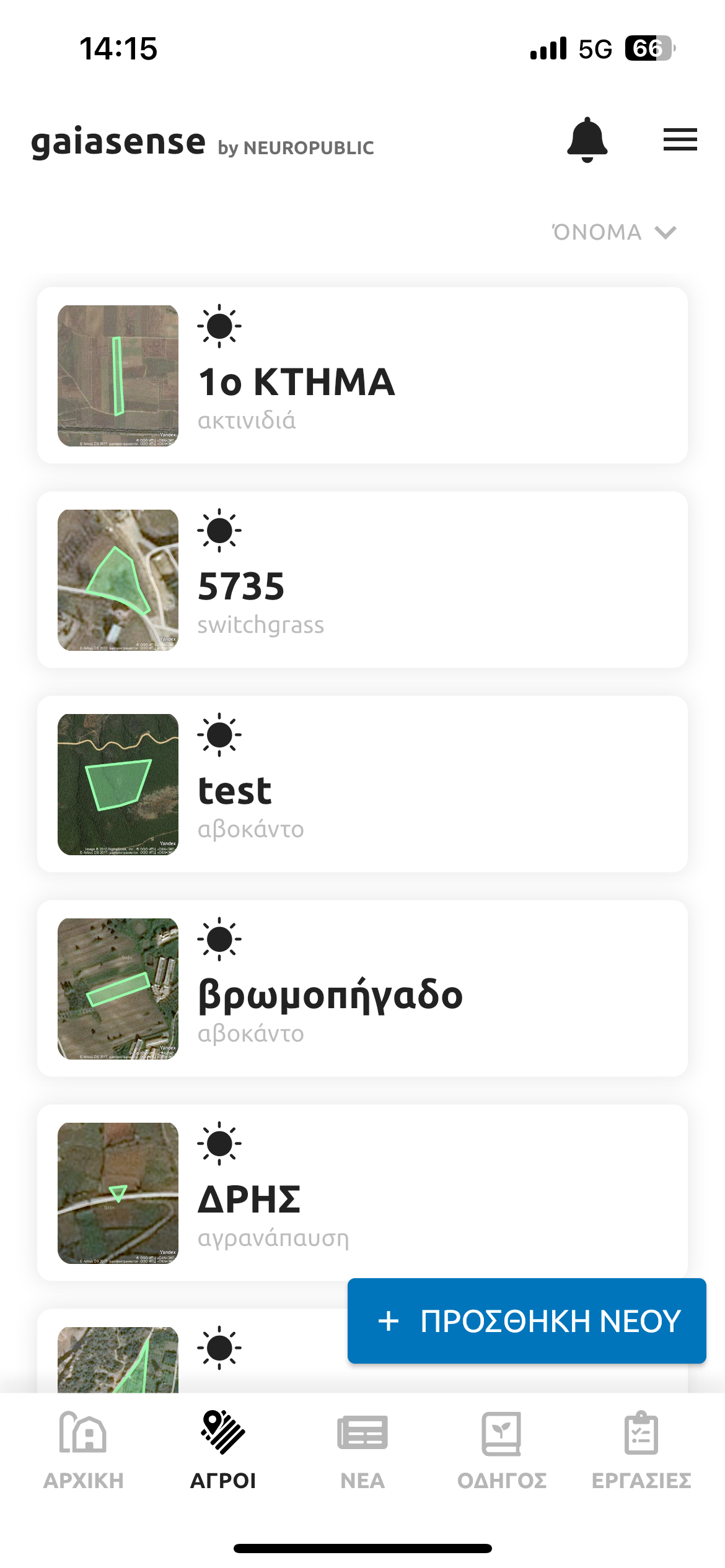Viewport: 725px width, 1568px height.
Task: Expand the ΌΝΟΜΑ sort dropdown
Action: pyautogui.click(x=613, y=232)
